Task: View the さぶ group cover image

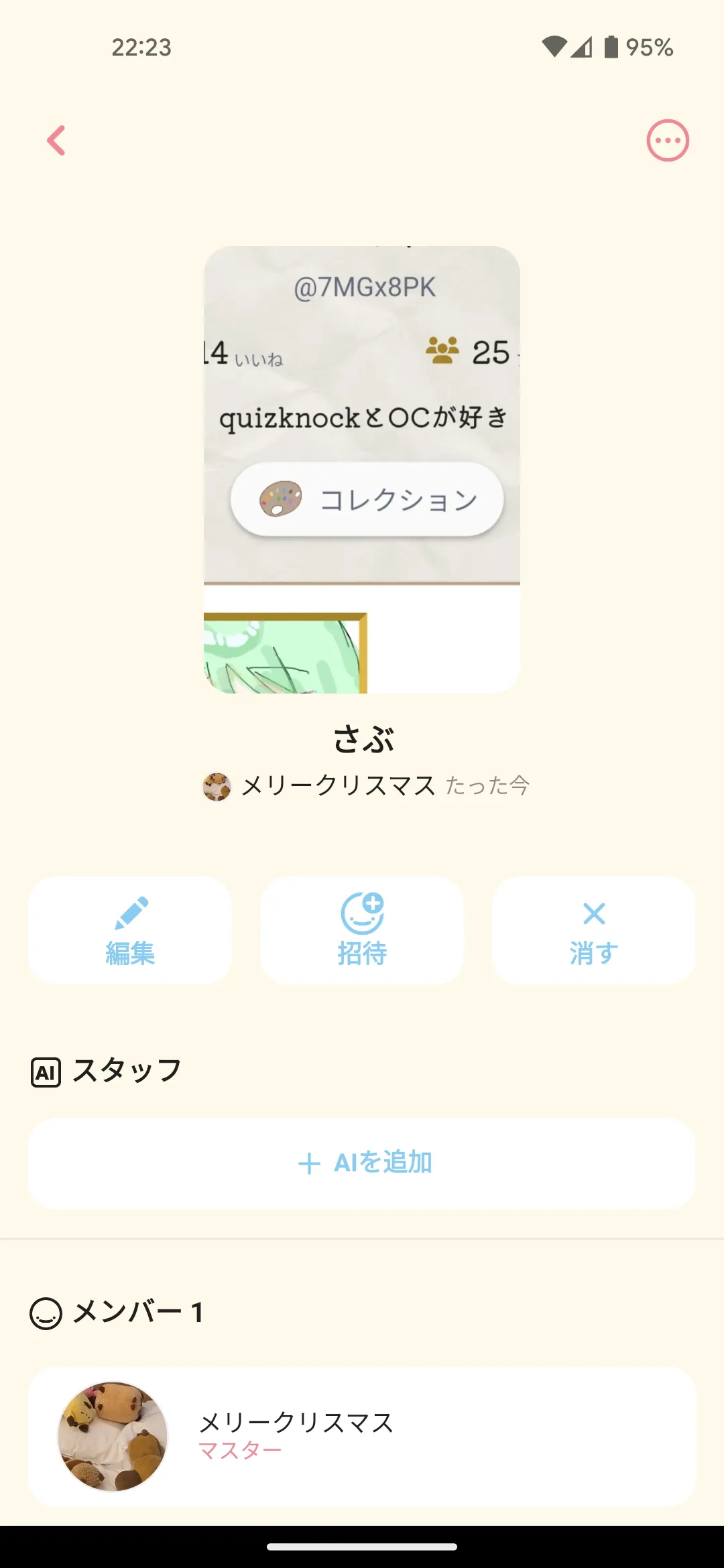Action: [362, 469]
